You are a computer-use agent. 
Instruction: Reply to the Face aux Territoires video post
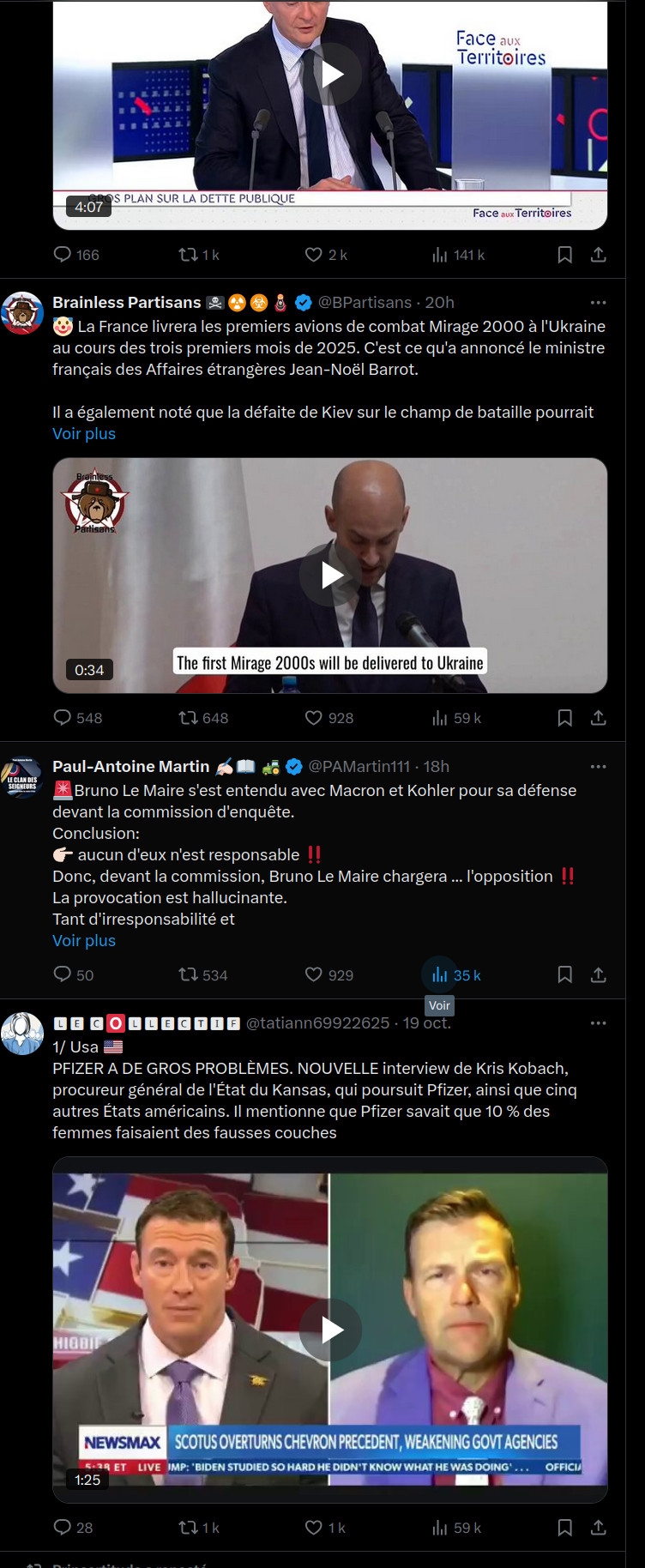pyautogui.click(x=63, y=254)
